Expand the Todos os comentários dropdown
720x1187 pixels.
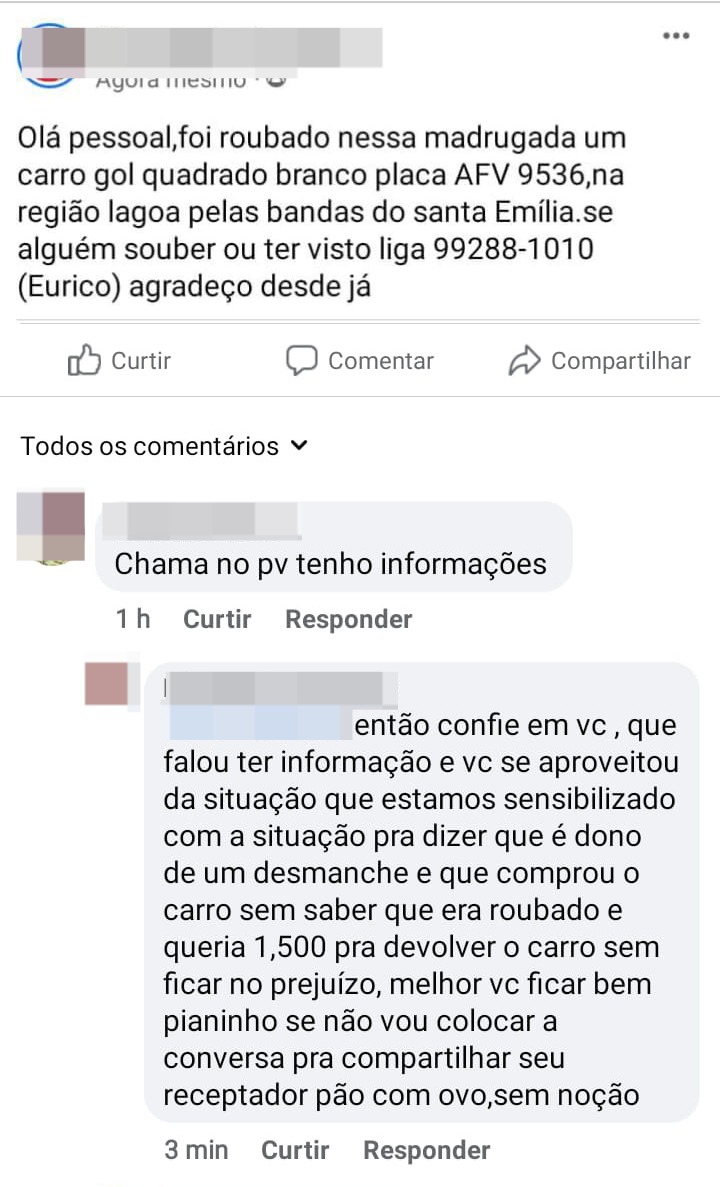click(164, 446)
